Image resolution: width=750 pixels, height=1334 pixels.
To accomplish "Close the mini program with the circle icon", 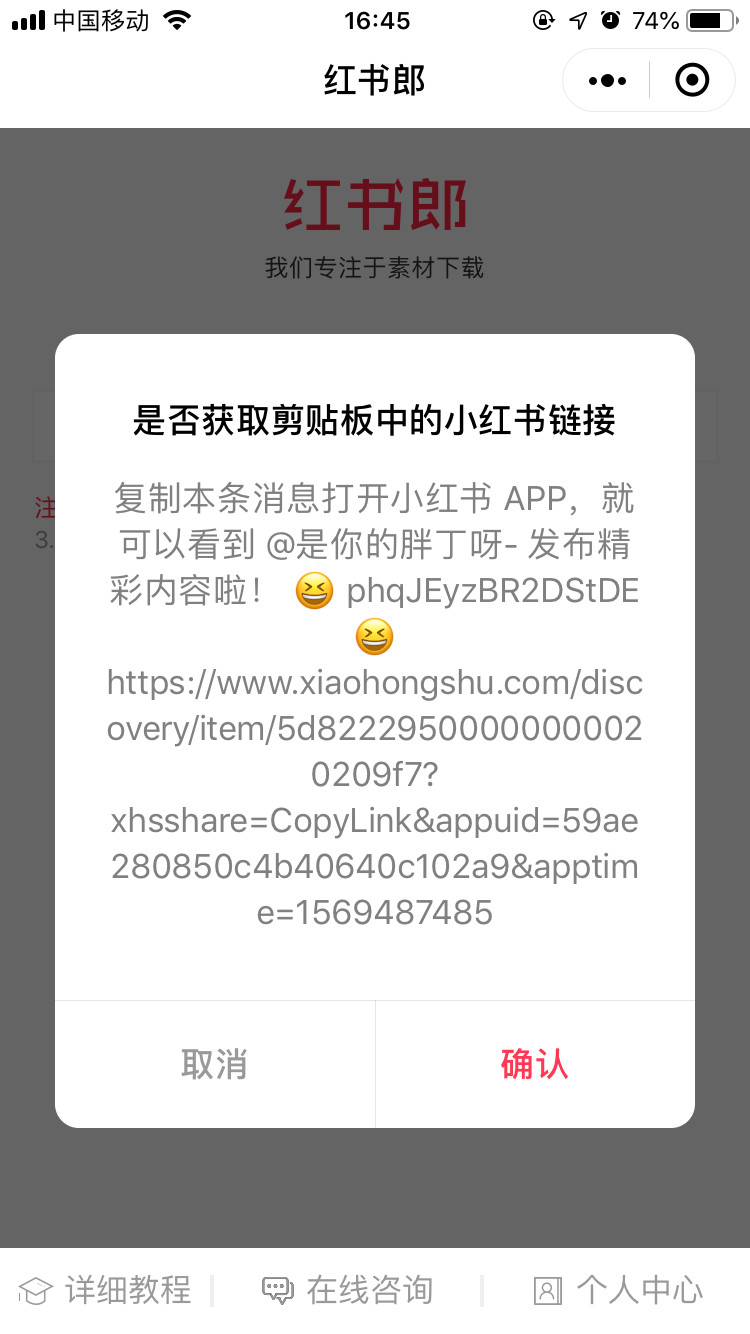I will pyautogui.click(x=692, y=80).
